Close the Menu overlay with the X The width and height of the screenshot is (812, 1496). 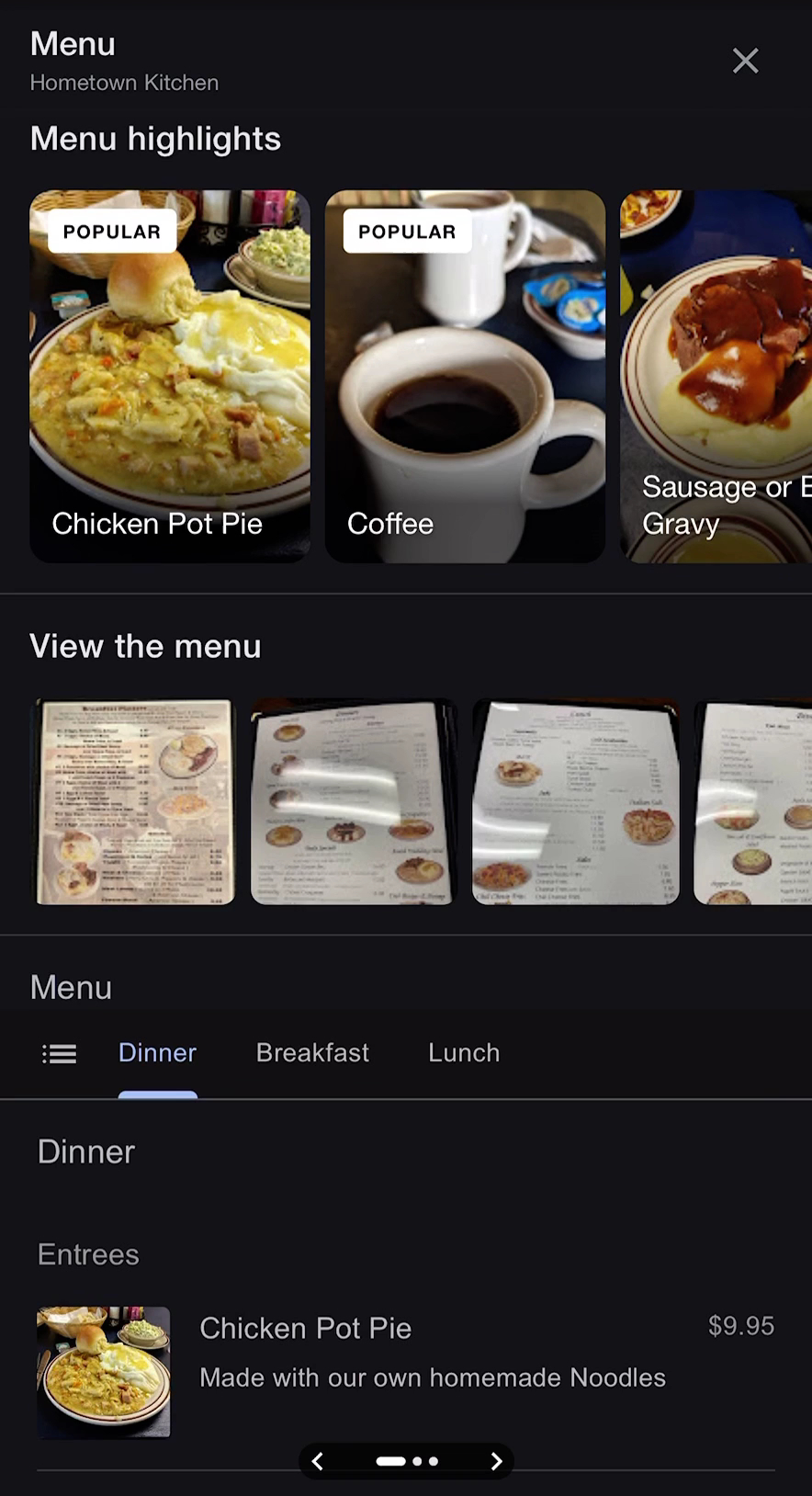pos(745,61)
